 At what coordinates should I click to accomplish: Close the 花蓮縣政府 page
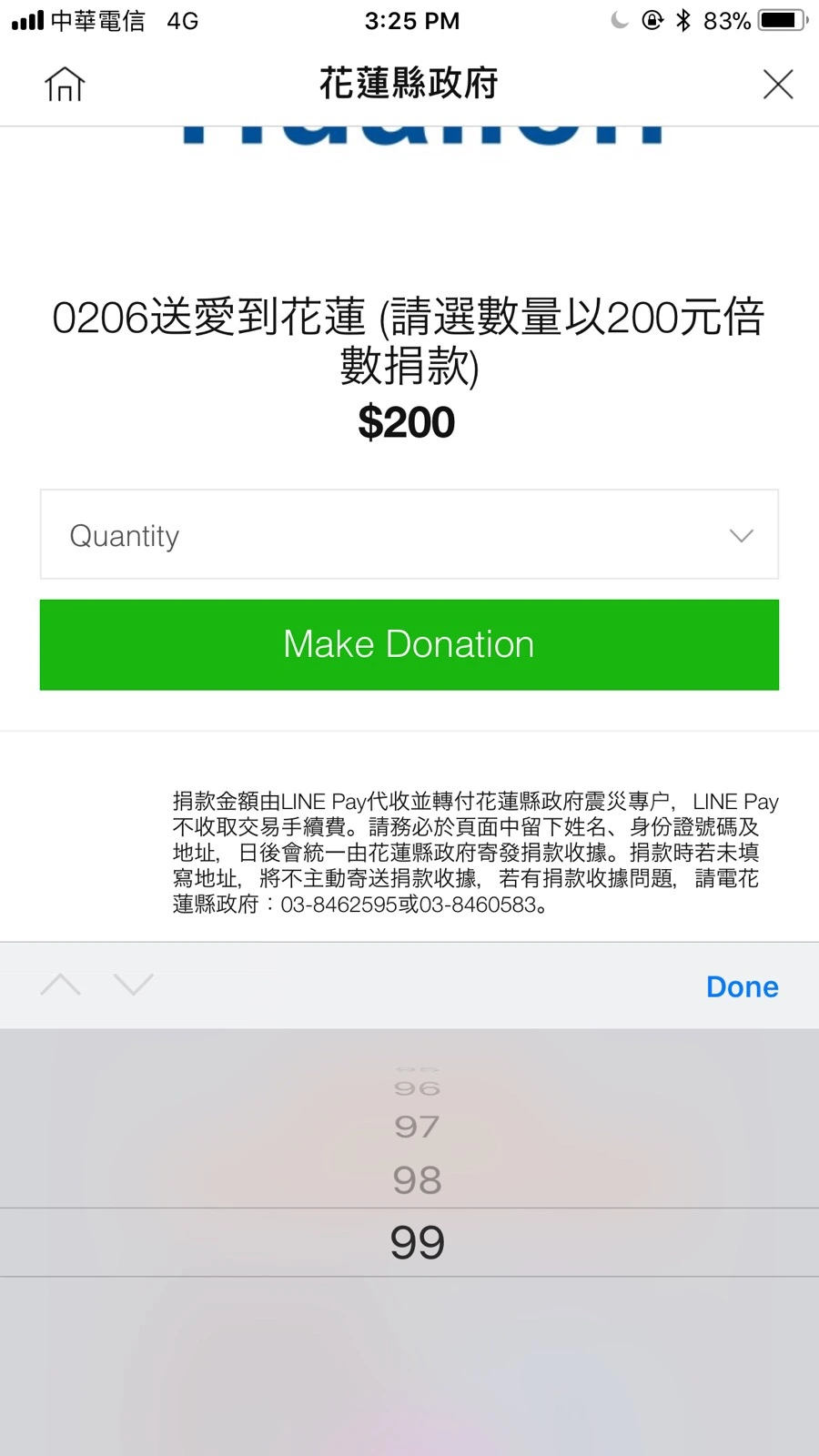coord(778,85)
